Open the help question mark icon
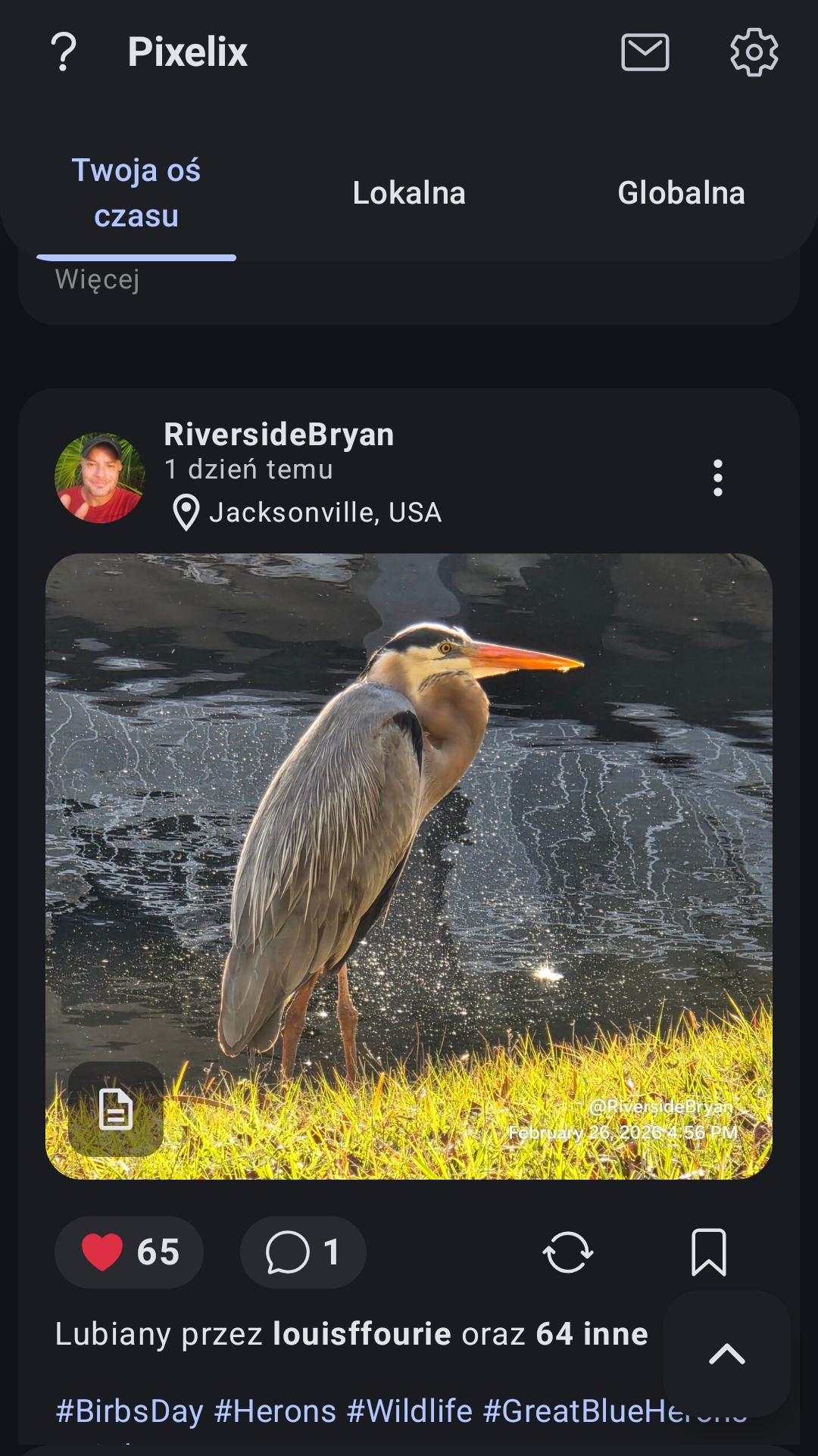 click(64, 52)
